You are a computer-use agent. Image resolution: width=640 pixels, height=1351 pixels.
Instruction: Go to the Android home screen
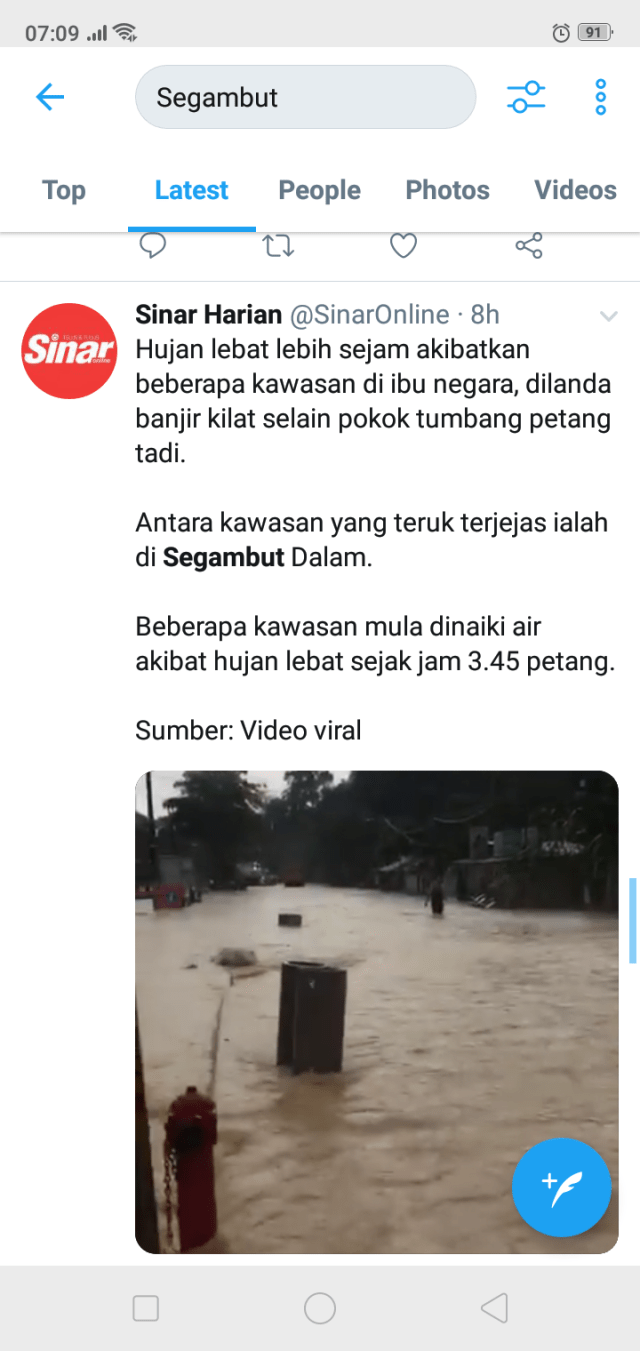coord(320,1308)
